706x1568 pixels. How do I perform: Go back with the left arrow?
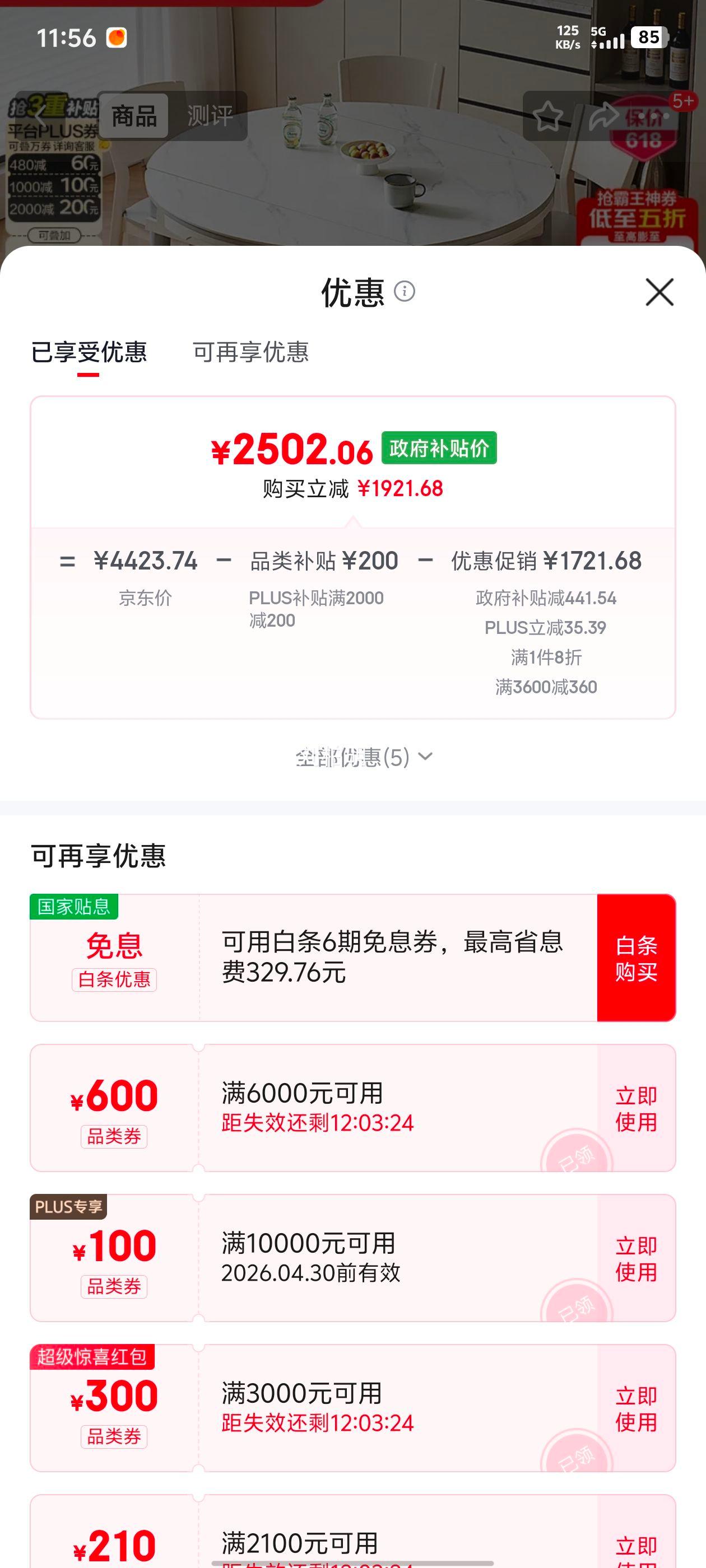[39, 116]
